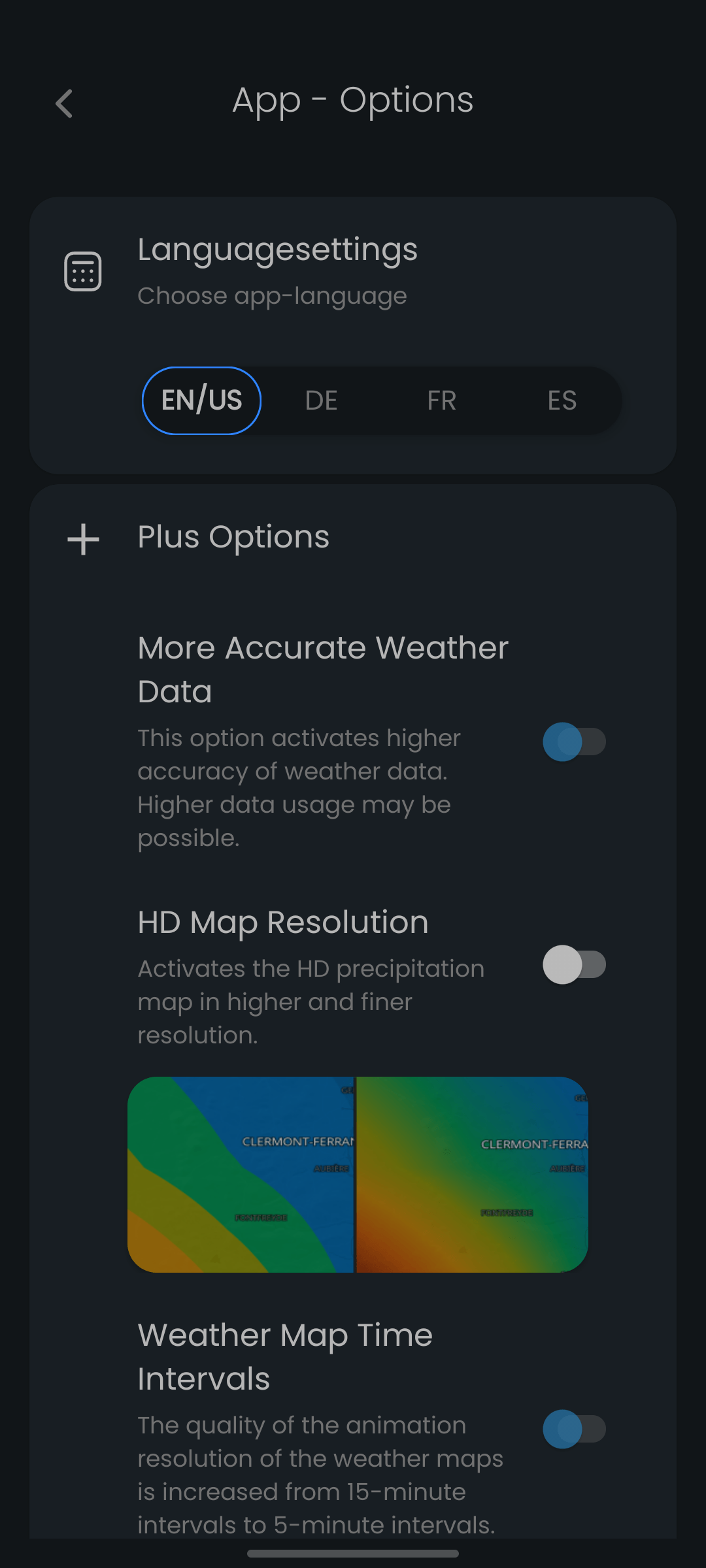The height and width of the screenshot is (1568, 706).
Task: Choose FR as the app language
Action: pos(442,400)
